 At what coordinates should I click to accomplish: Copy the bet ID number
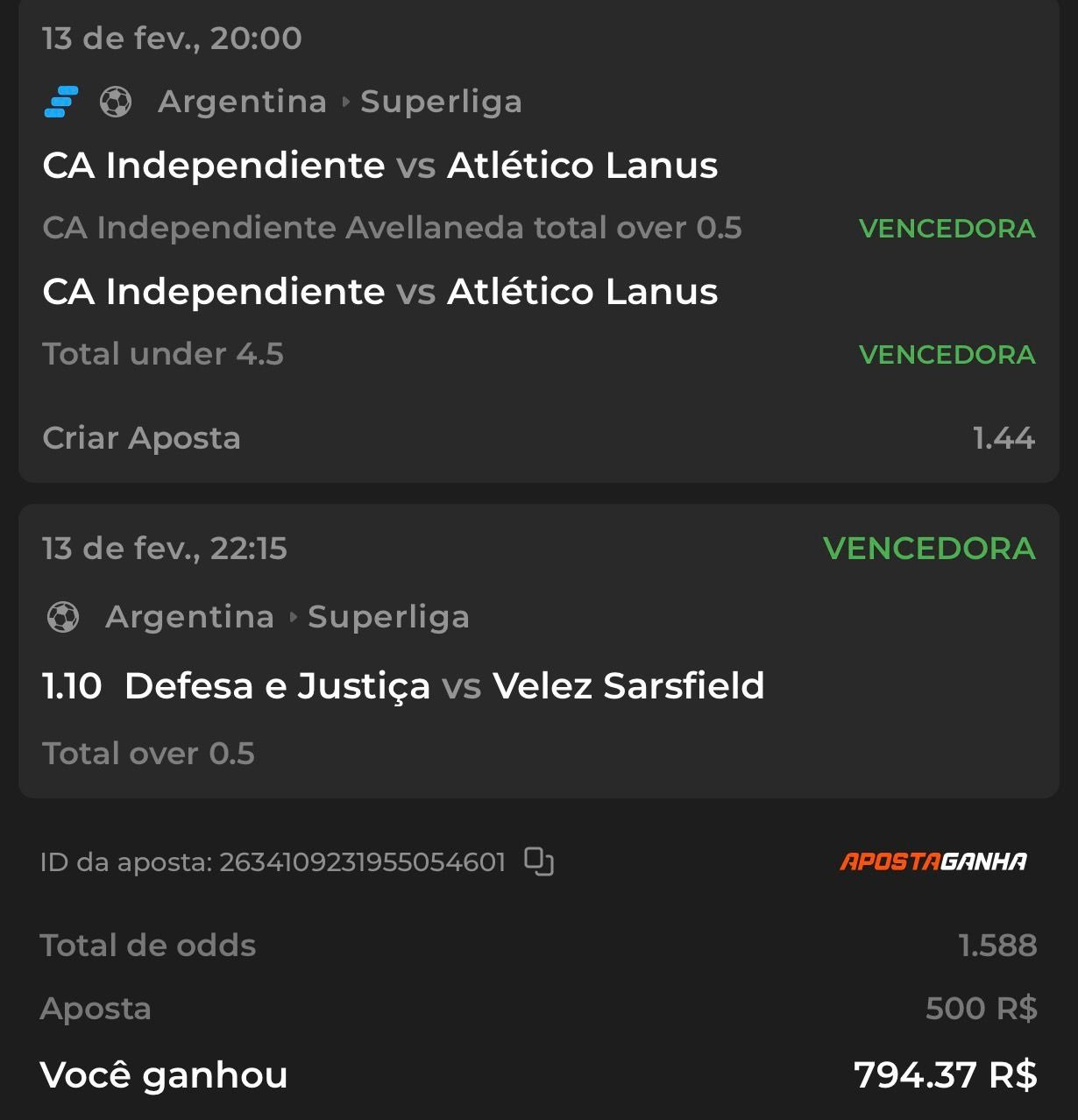[x=538, y=861]
